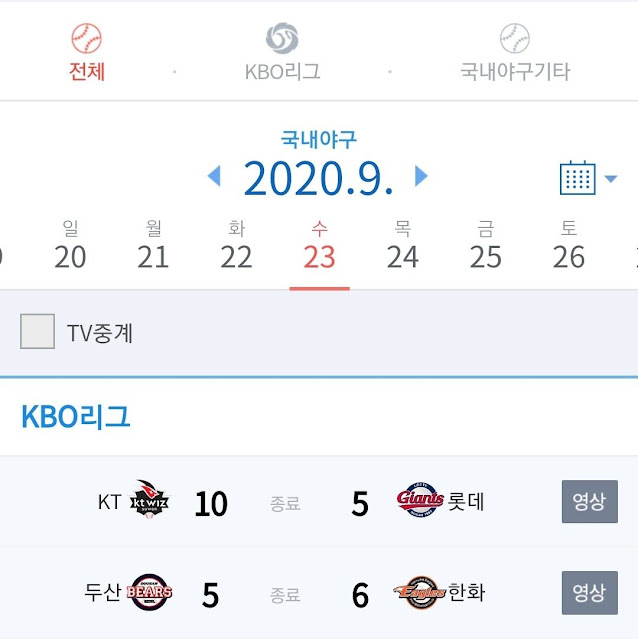
Task: Go to the previous month arrow
Action: coord(213,177)
